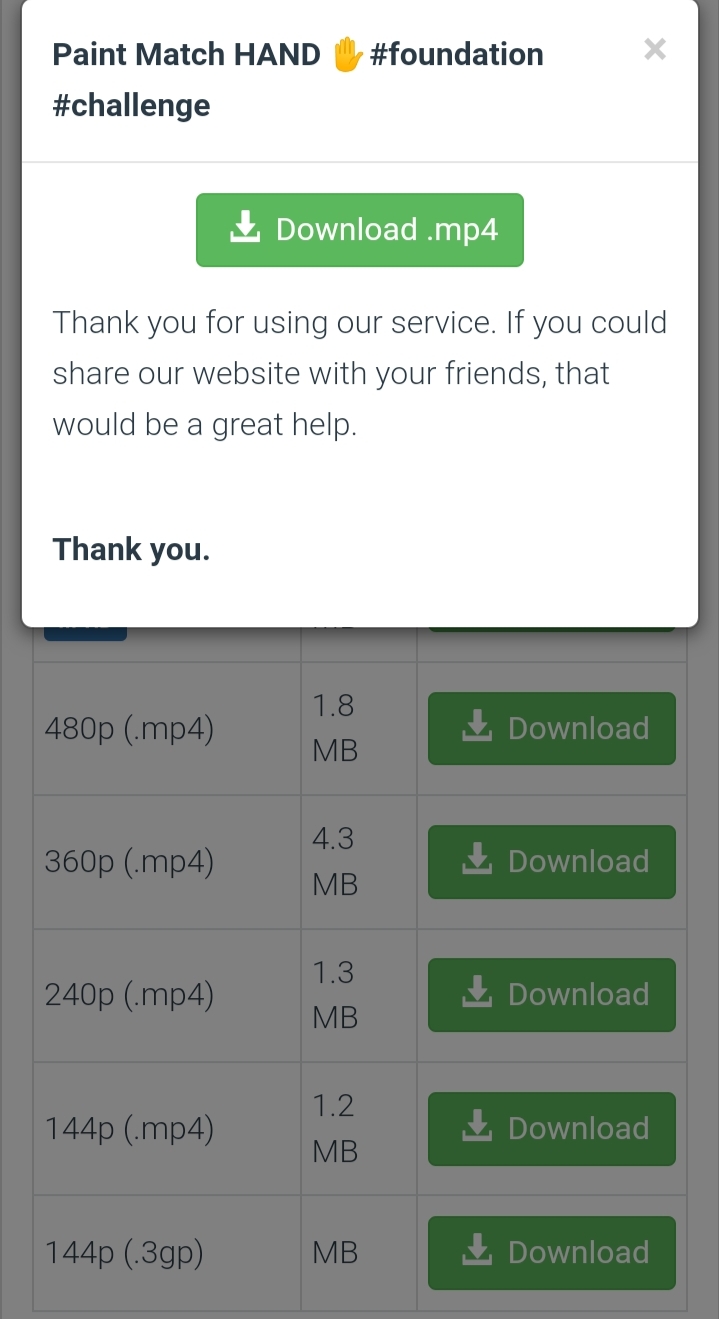Download the 144p (.mp4) version

click(x=551, y=1128)
